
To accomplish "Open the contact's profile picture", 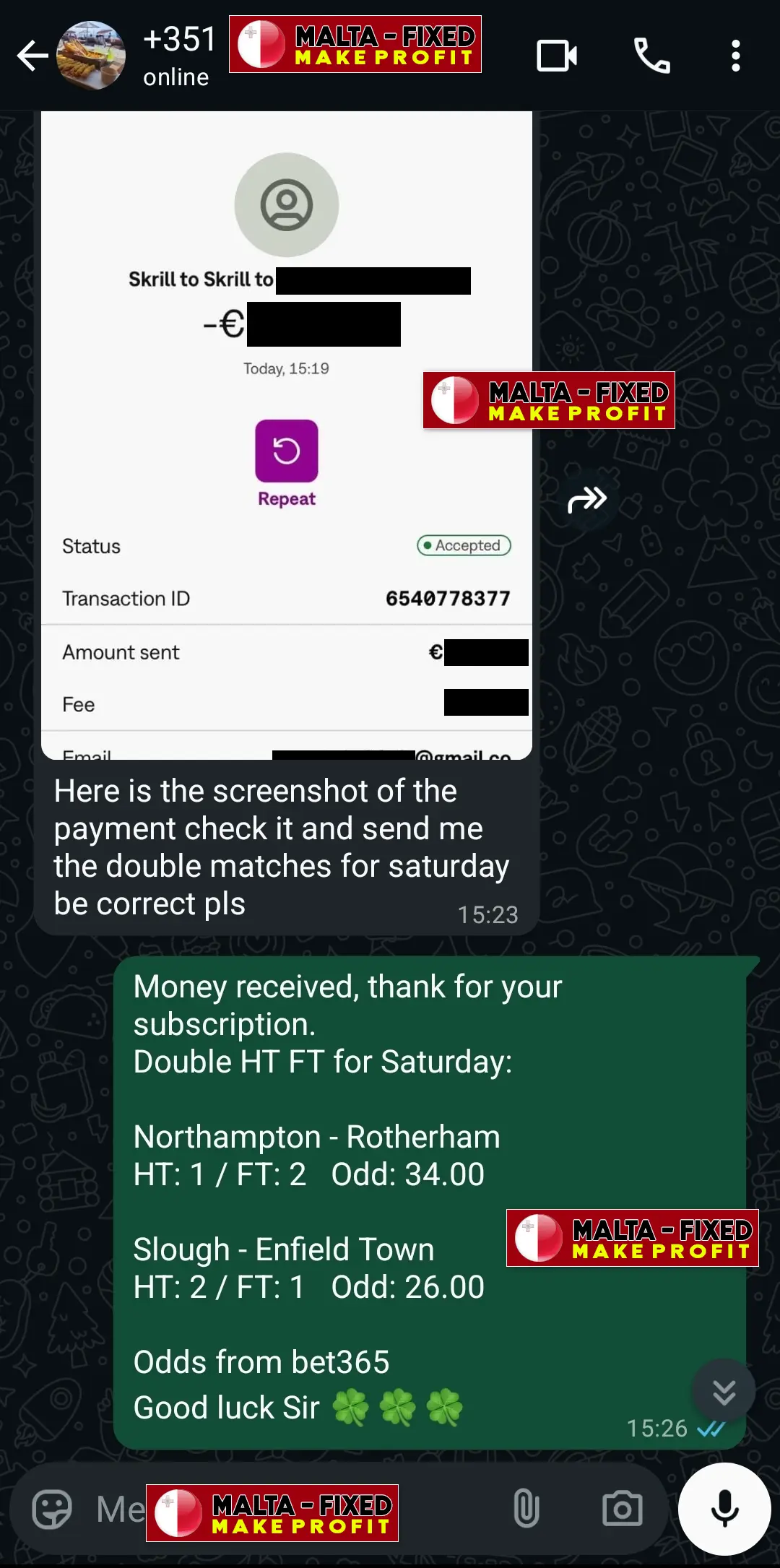I will [91, 56].
